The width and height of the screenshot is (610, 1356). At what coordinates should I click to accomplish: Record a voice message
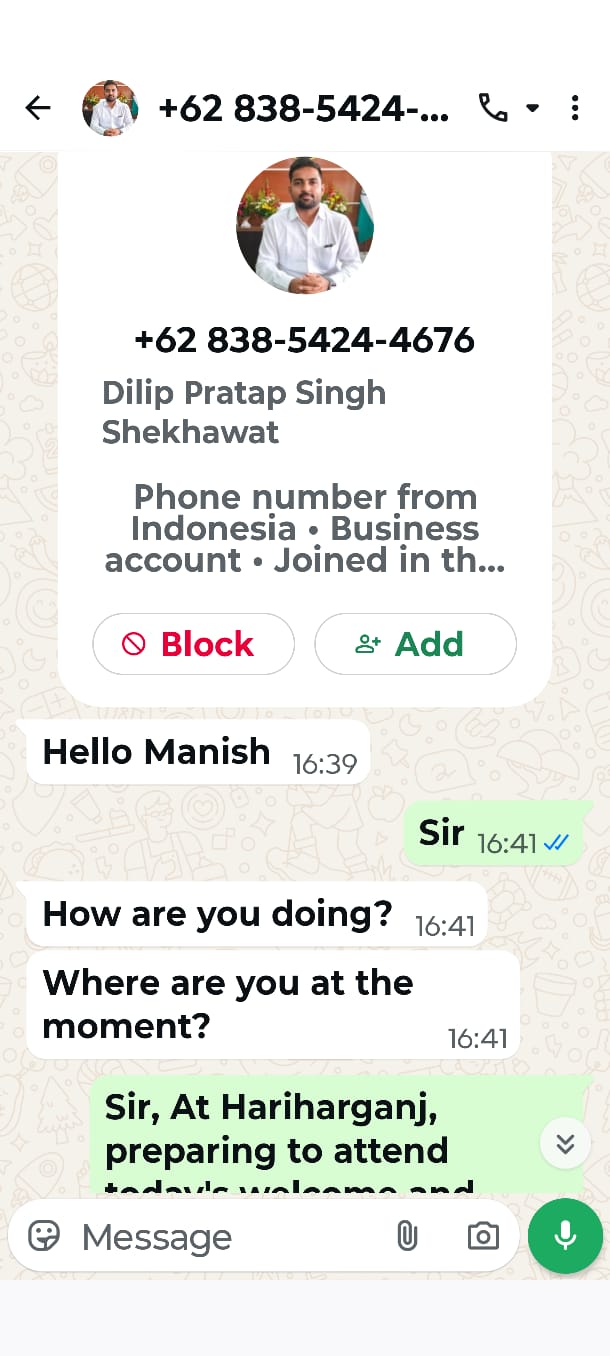click(x=565, y=1236)
